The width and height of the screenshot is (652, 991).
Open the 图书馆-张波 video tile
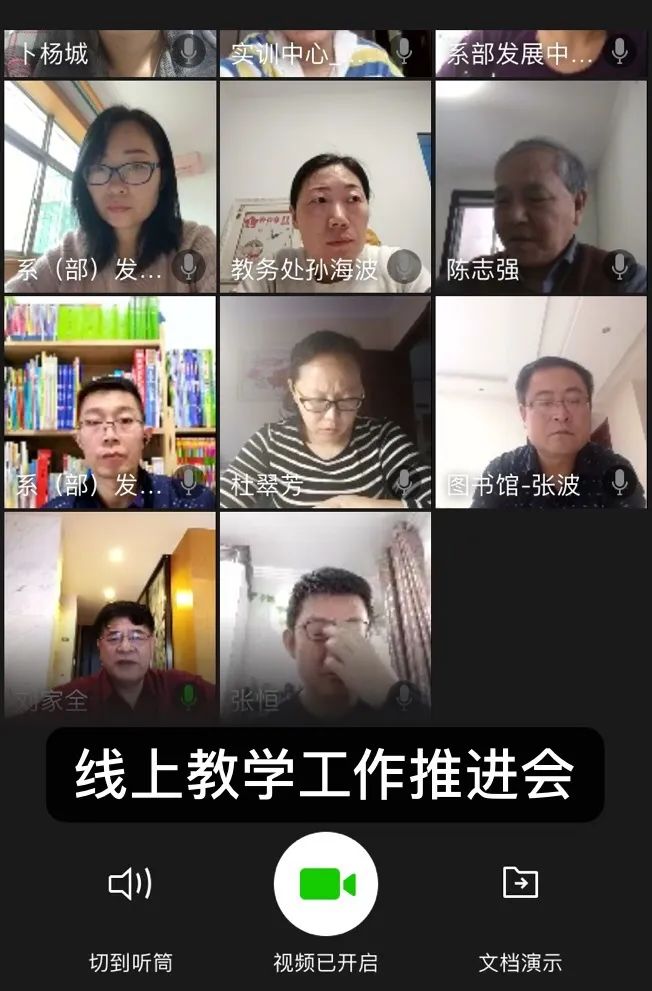tap(541, 402)
